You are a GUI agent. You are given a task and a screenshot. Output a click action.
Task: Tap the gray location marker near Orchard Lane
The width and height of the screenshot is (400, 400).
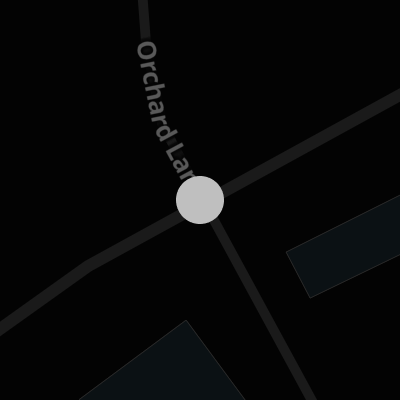point(200,200)
